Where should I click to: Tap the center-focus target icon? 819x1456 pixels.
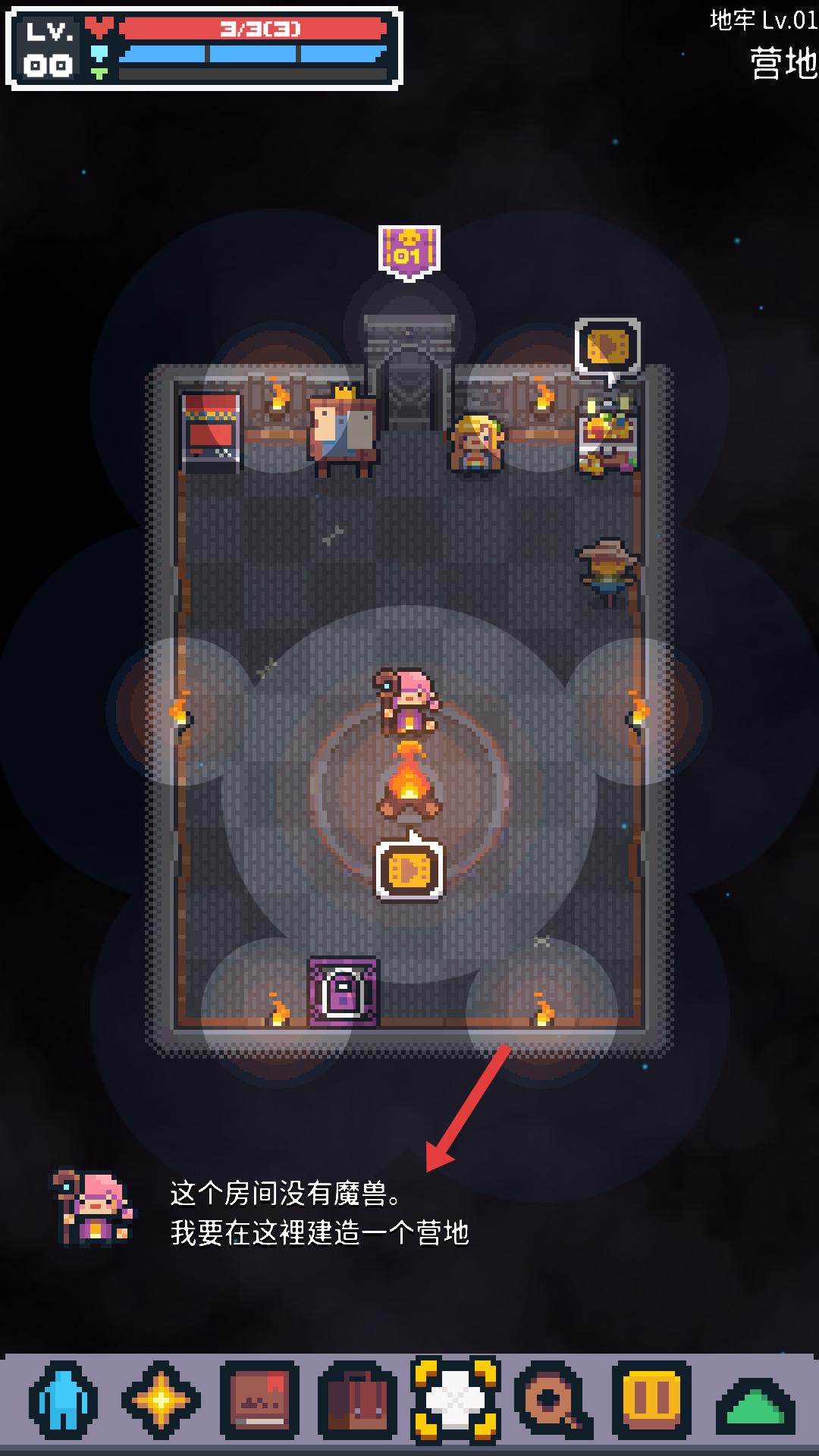455,1400
